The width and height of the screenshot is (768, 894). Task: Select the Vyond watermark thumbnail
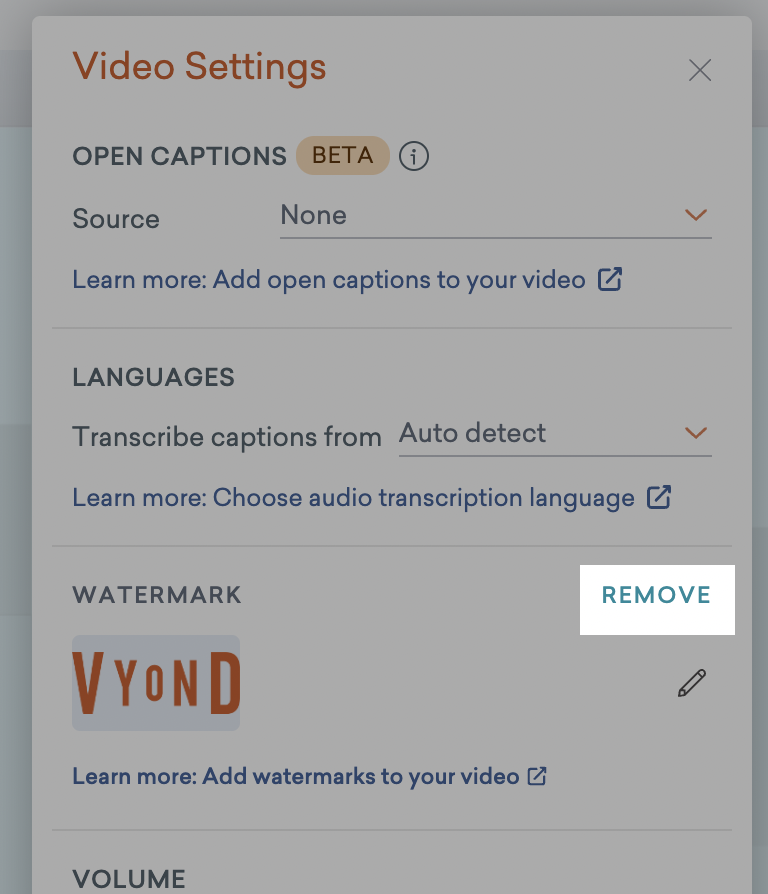point(156,683)
